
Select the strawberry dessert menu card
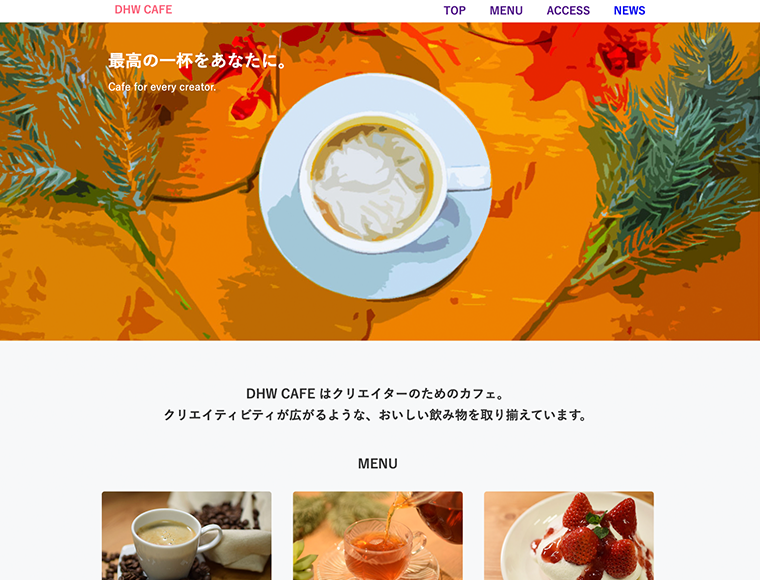click(568, 536)
